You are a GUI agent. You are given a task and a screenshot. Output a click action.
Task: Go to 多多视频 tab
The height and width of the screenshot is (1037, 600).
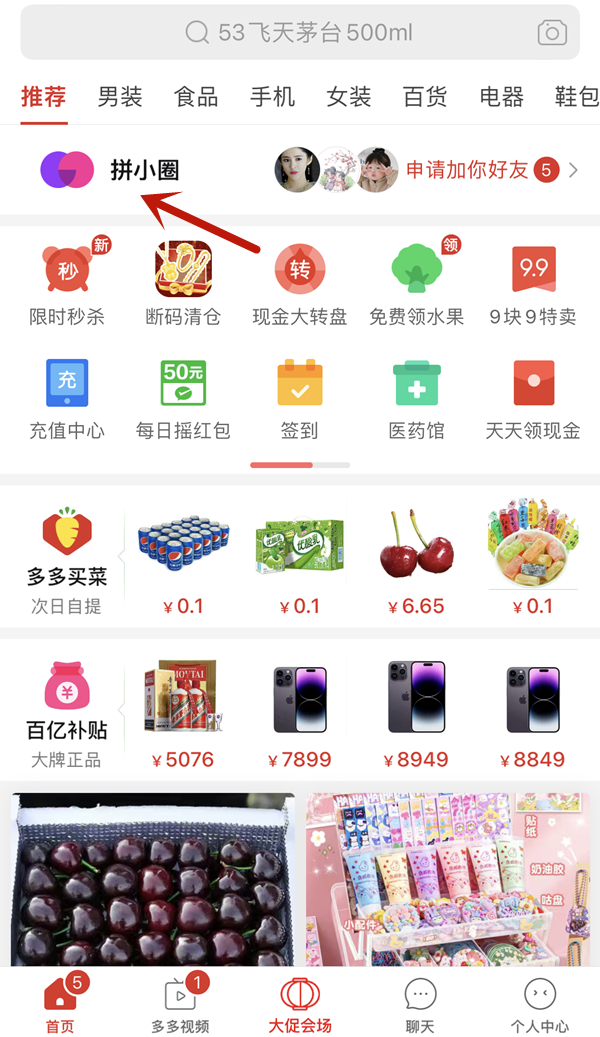[180, 1004]
